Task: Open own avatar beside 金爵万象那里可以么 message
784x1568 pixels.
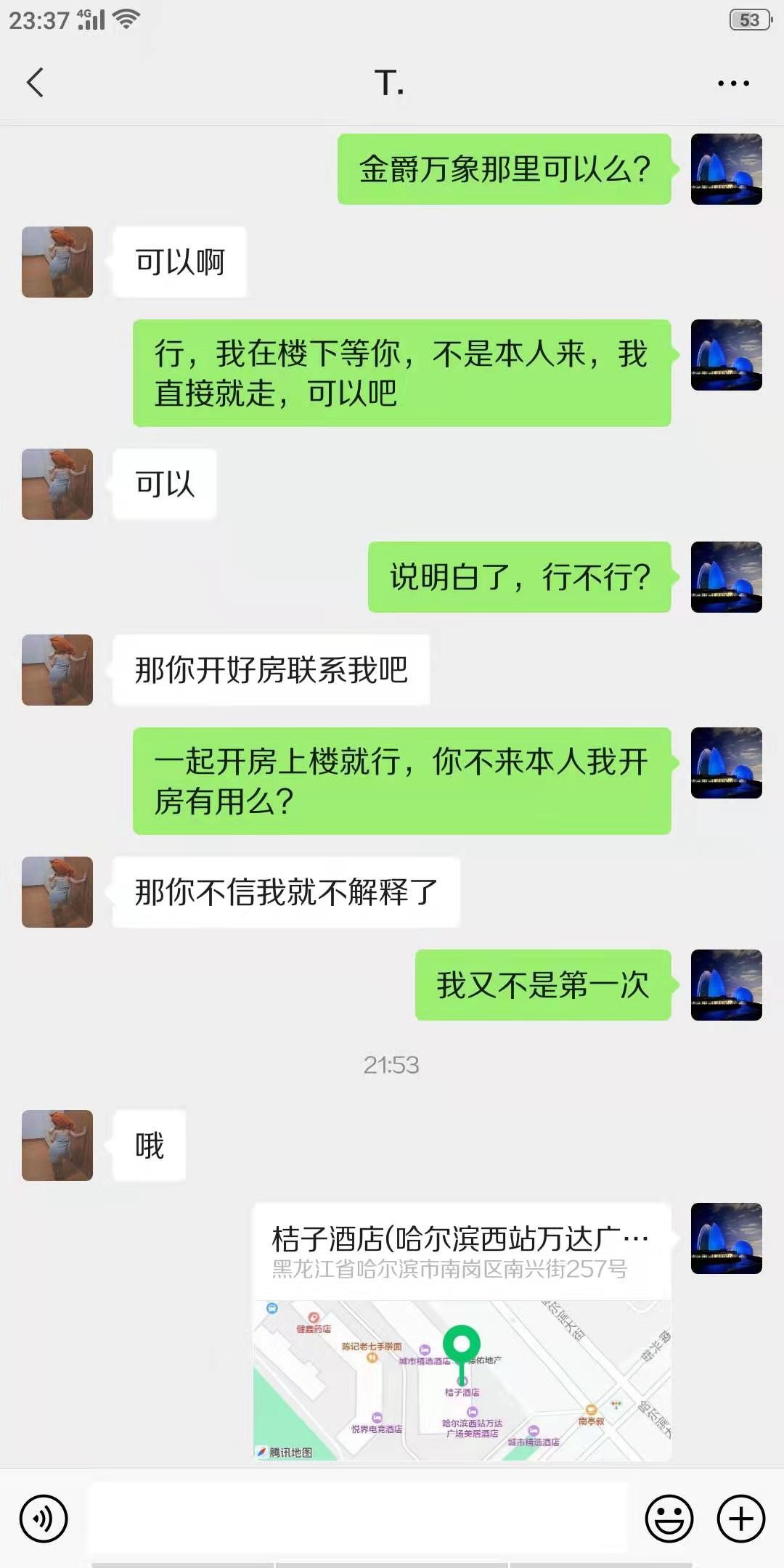Action: [x=726, y=169]
